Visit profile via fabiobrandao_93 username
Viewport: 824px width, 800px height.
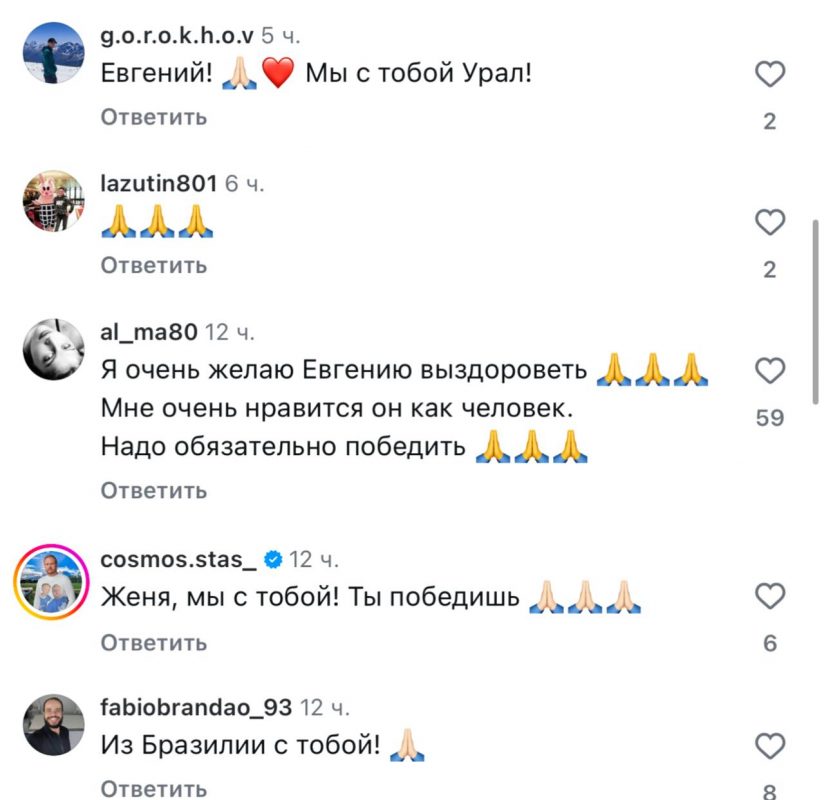[x=196, y=707]
